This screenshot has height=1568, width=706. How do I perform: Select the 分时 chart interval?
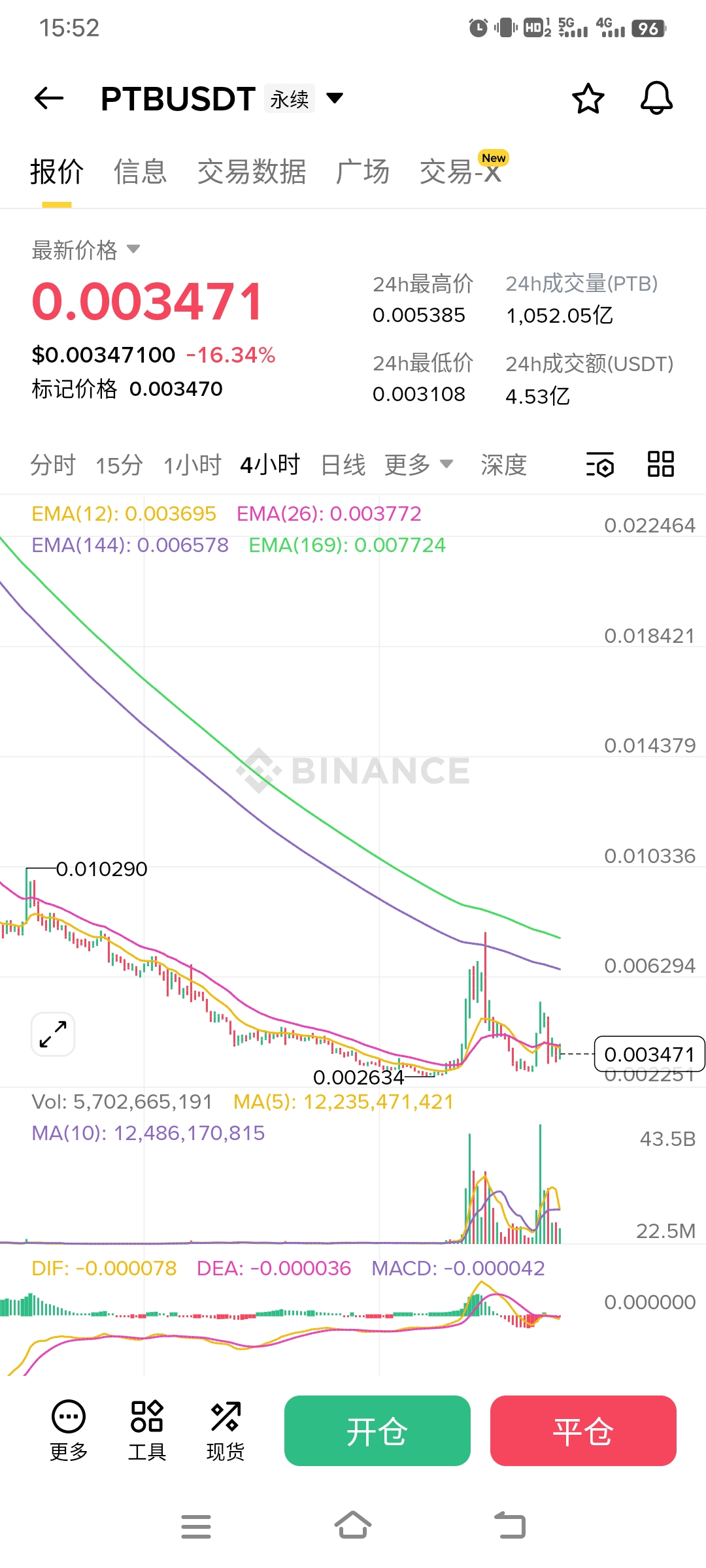click(53, 465)
